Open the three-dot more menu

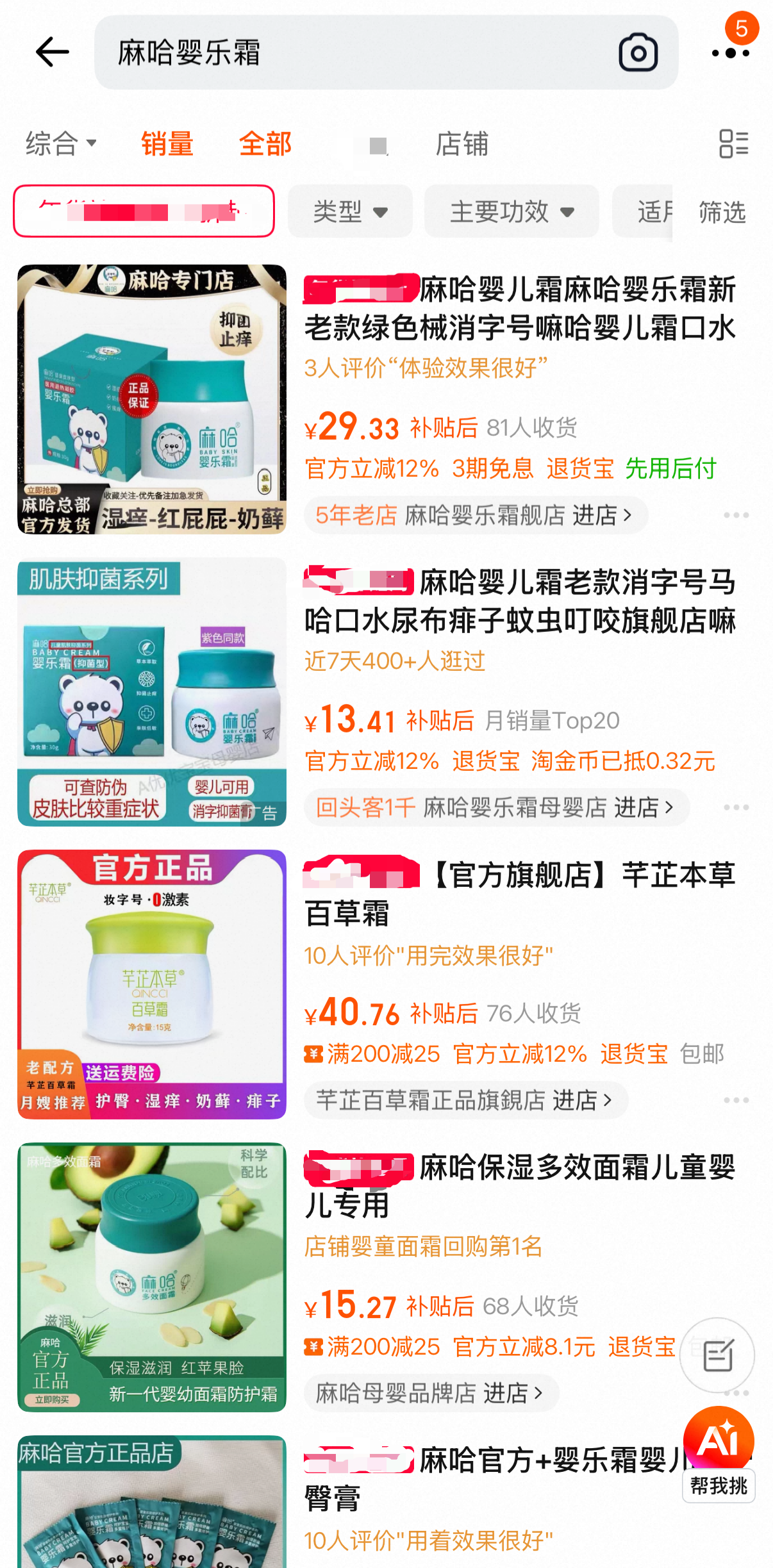tap(730, 53)
